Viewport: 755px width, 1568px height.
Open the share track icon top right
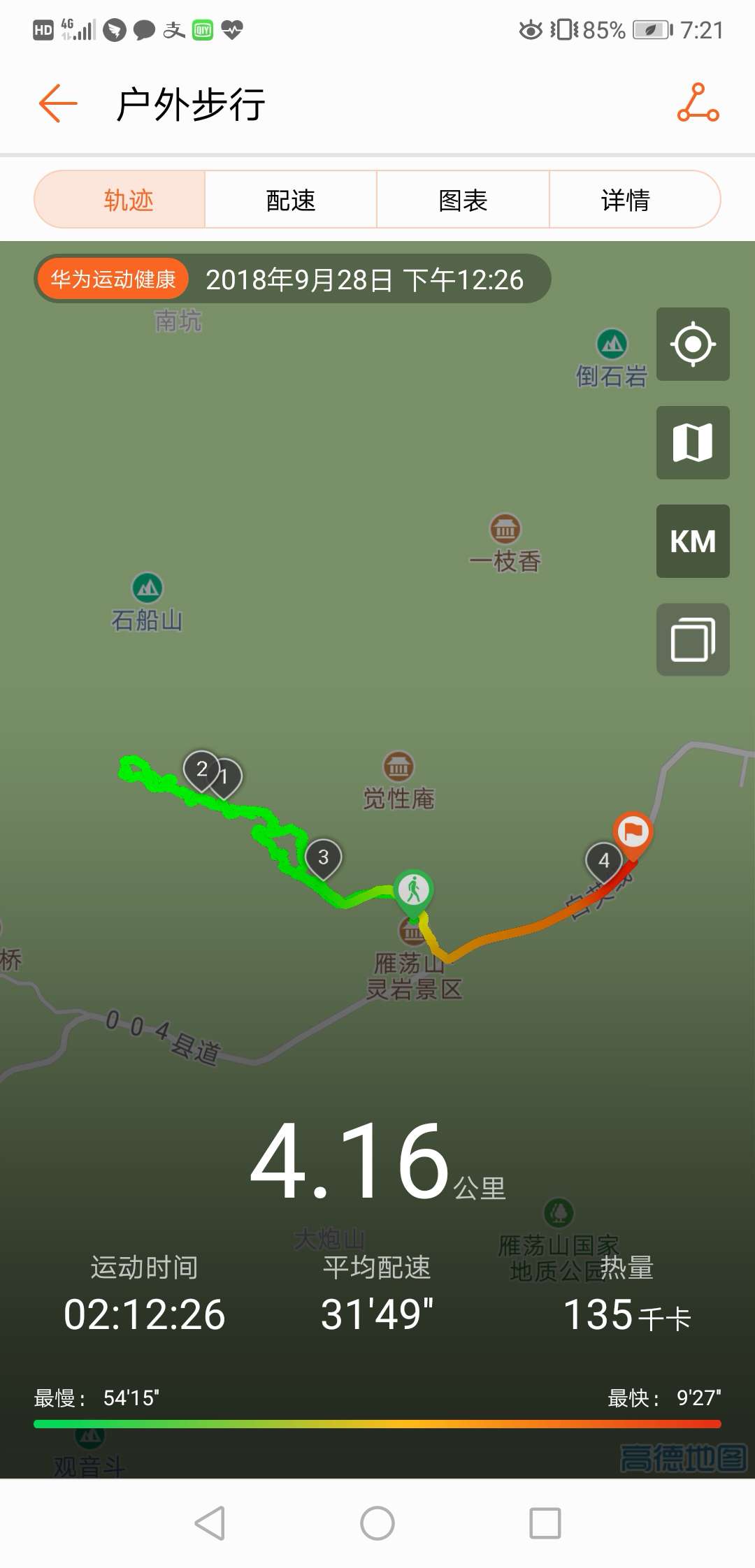[698, 103]
